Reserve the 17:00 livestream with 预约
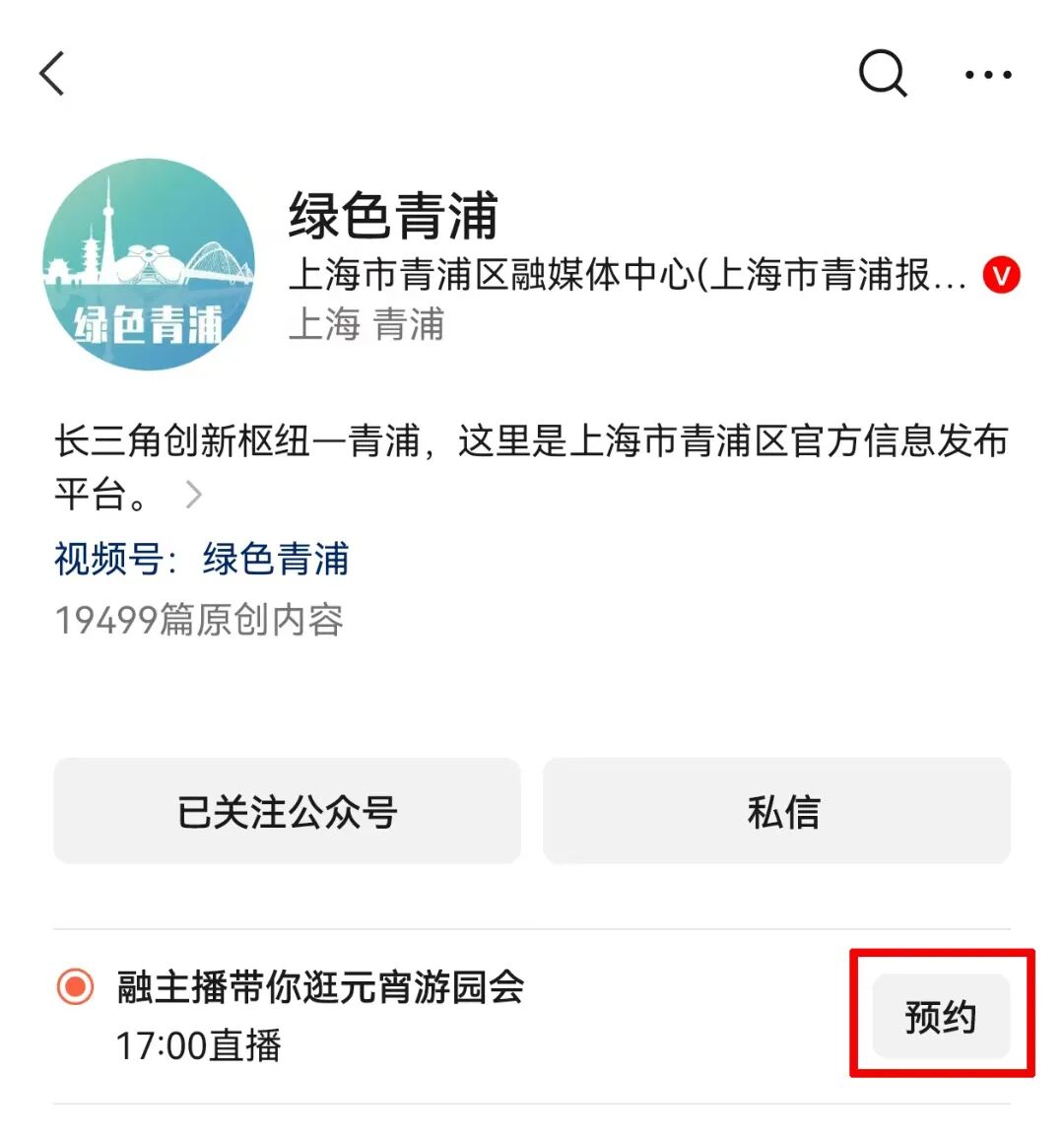 tap(941, 1016)
